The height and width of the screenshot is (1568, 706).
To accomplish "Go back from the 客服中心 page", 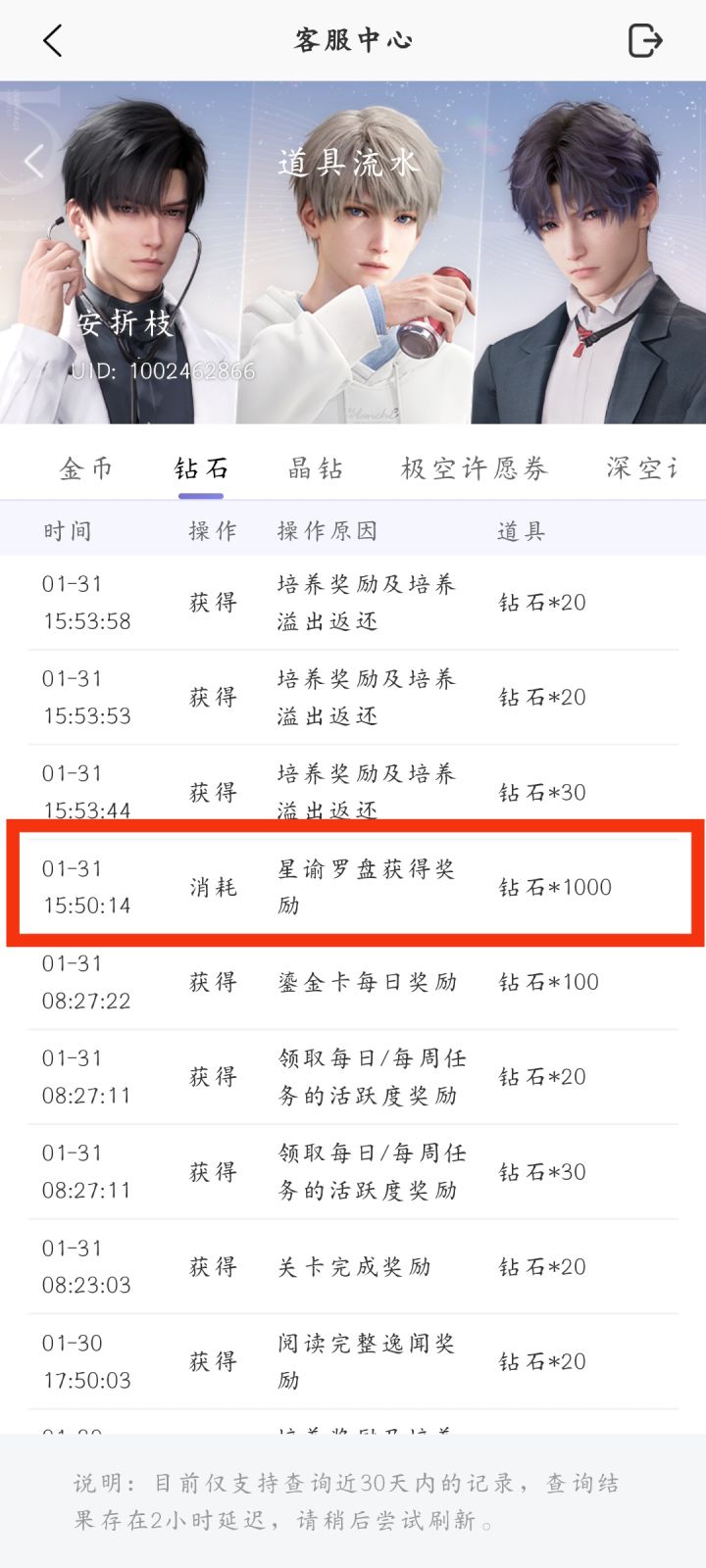I will pyautogui.click(x=53, y=40).
